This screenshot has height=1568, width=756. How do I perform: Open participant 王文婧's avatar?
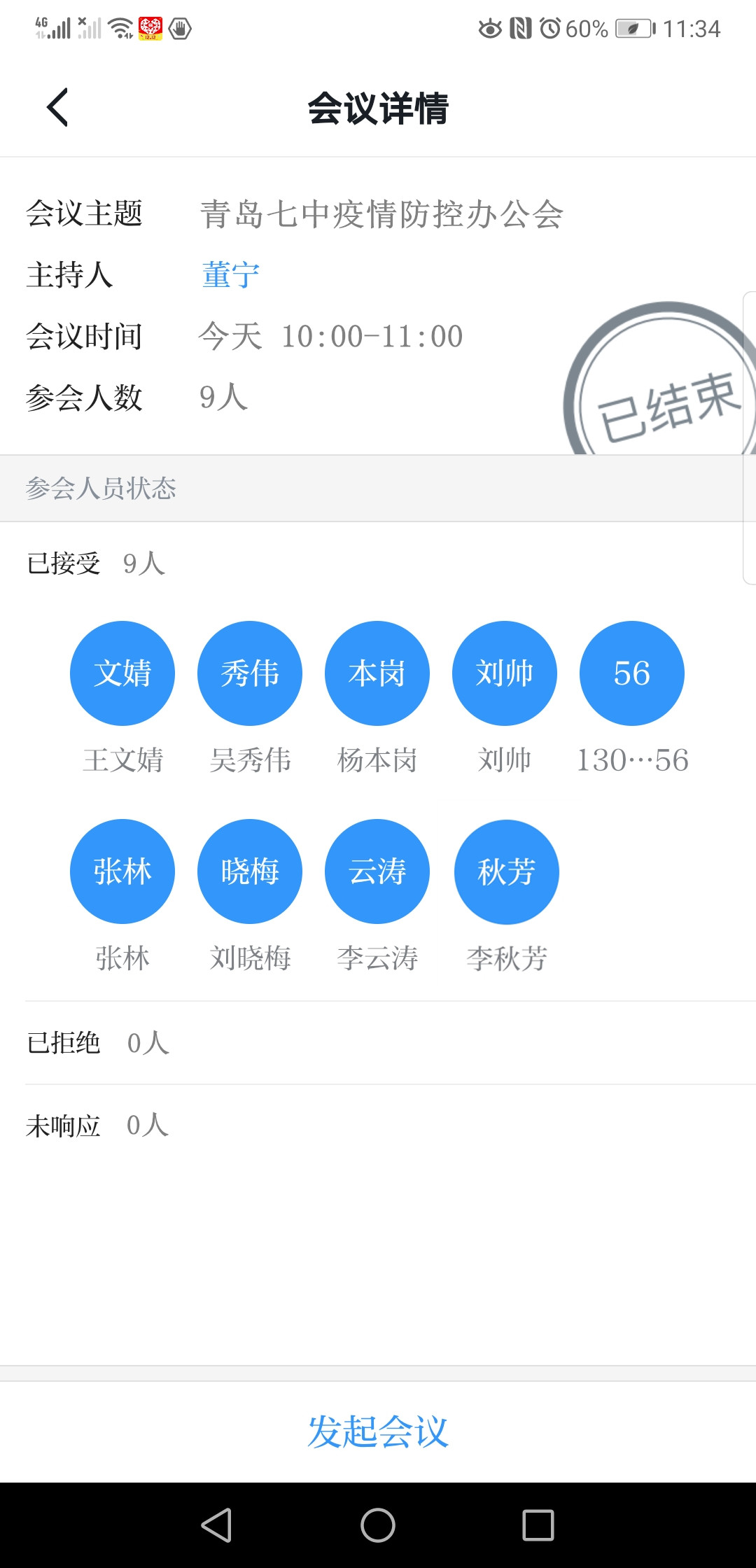click(x=122, y=673)
